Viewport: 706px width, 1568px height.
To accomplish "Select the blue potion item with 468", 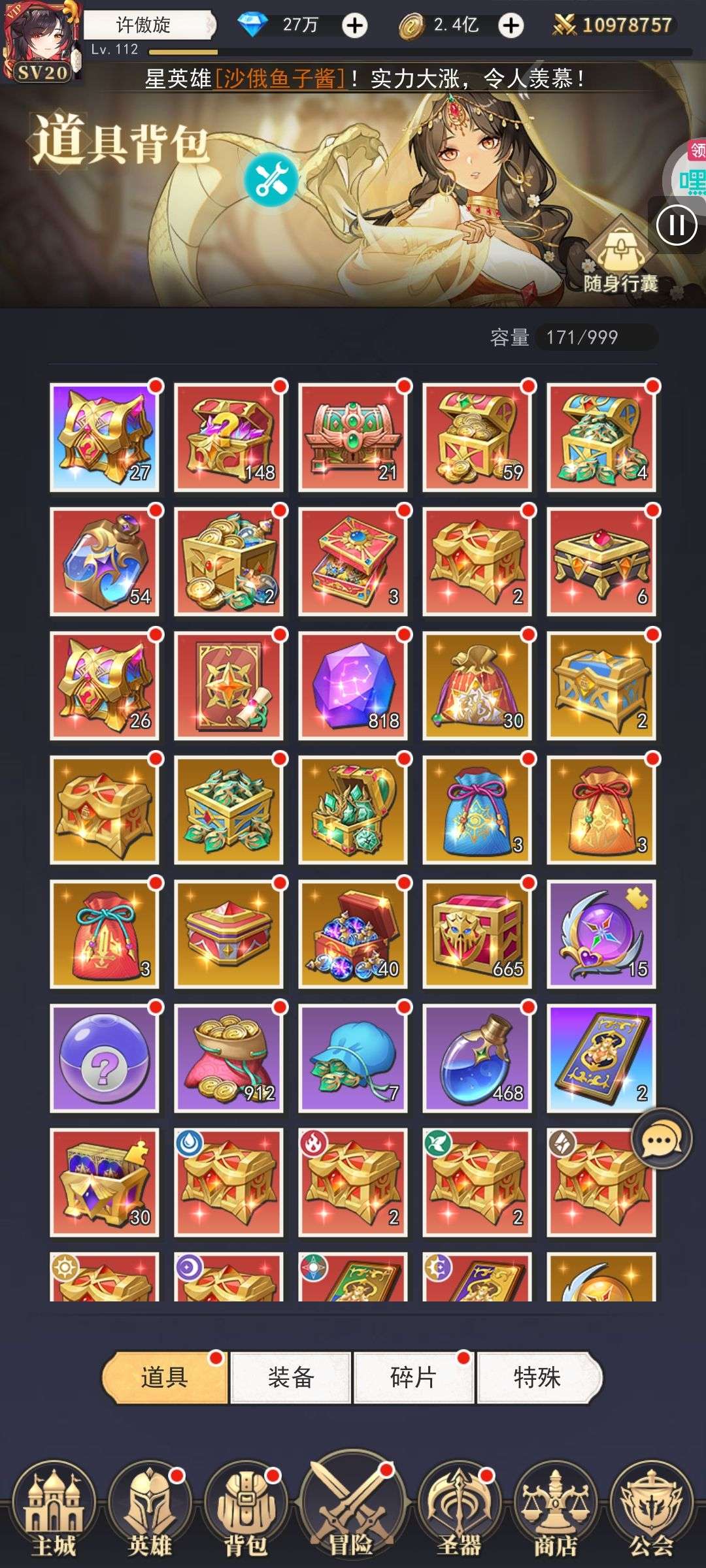I will pos(477,1058).
